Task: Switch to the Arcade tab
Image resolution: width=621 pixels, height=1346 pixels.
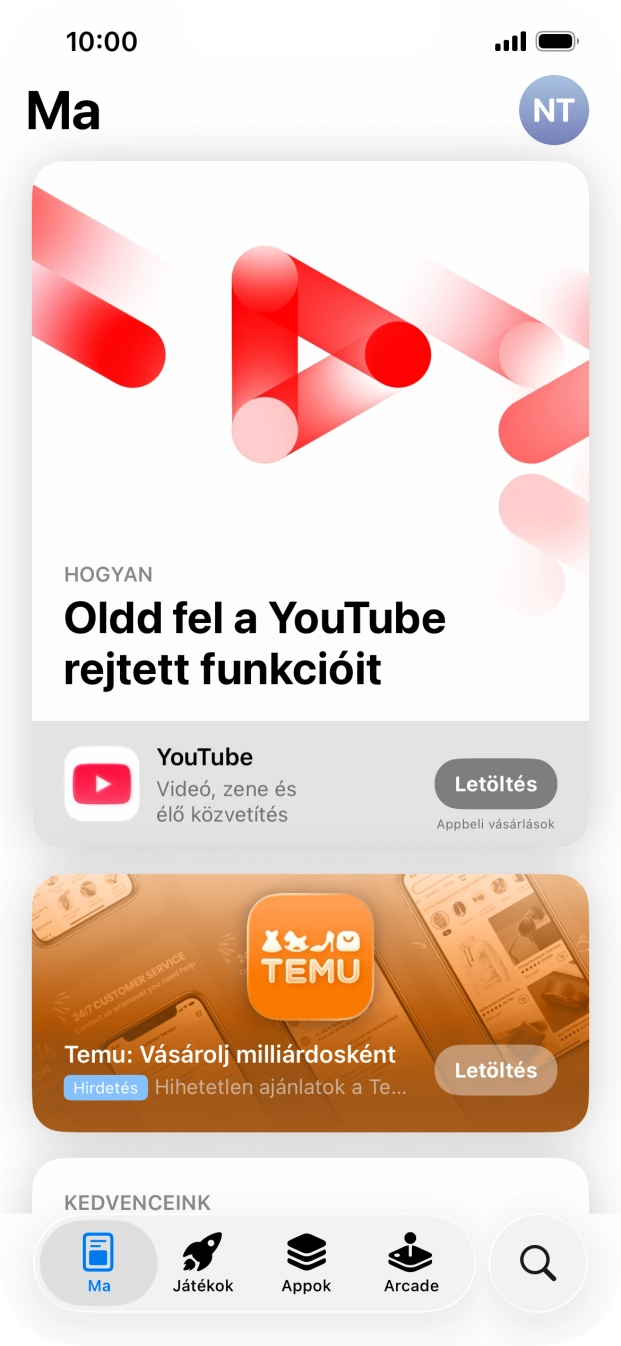Action: click(x=411, y=1264)
